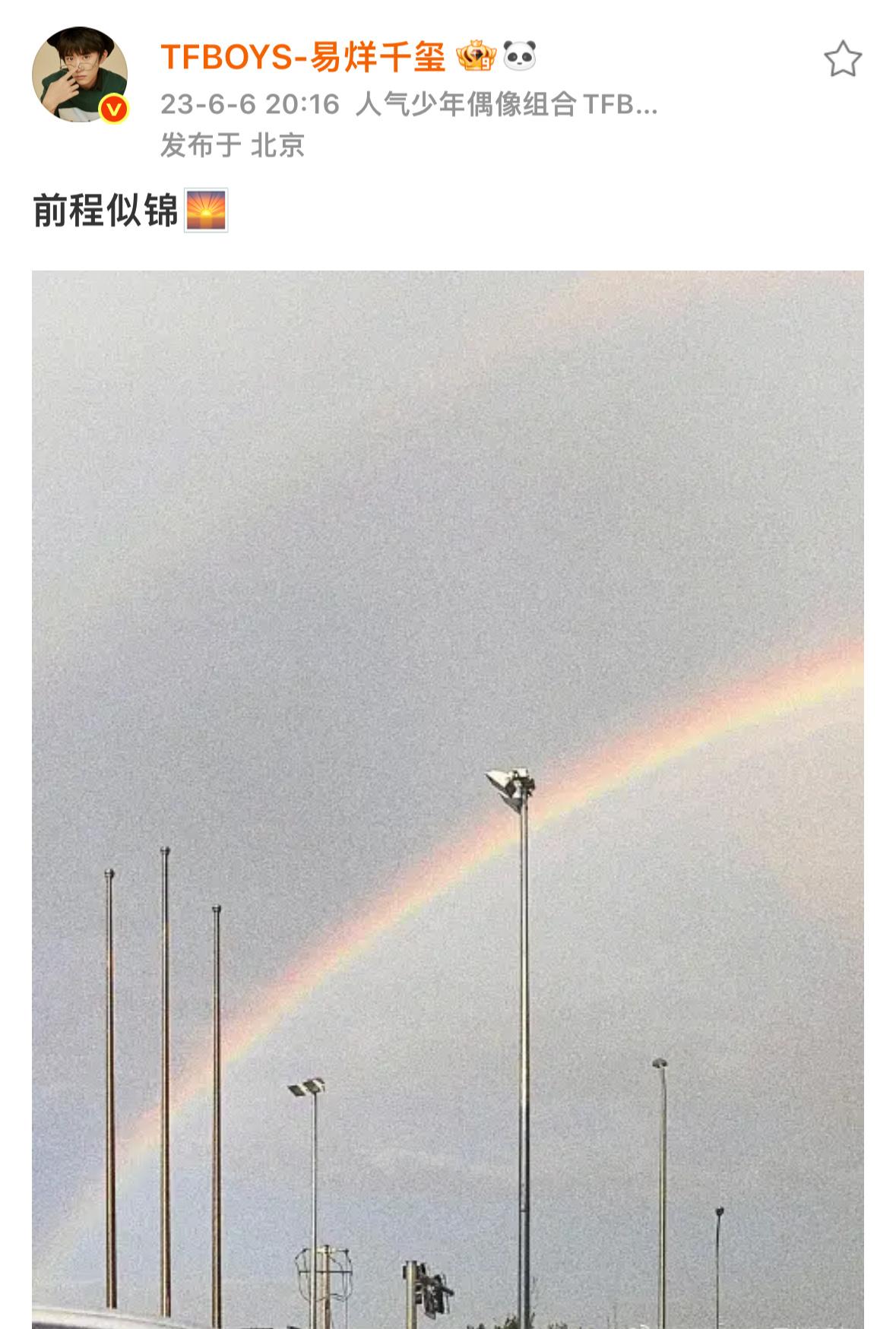896x1329 pixels.
Task: Tap the username TFBOYS-易烊千玺
Action: tap(302, 56)
